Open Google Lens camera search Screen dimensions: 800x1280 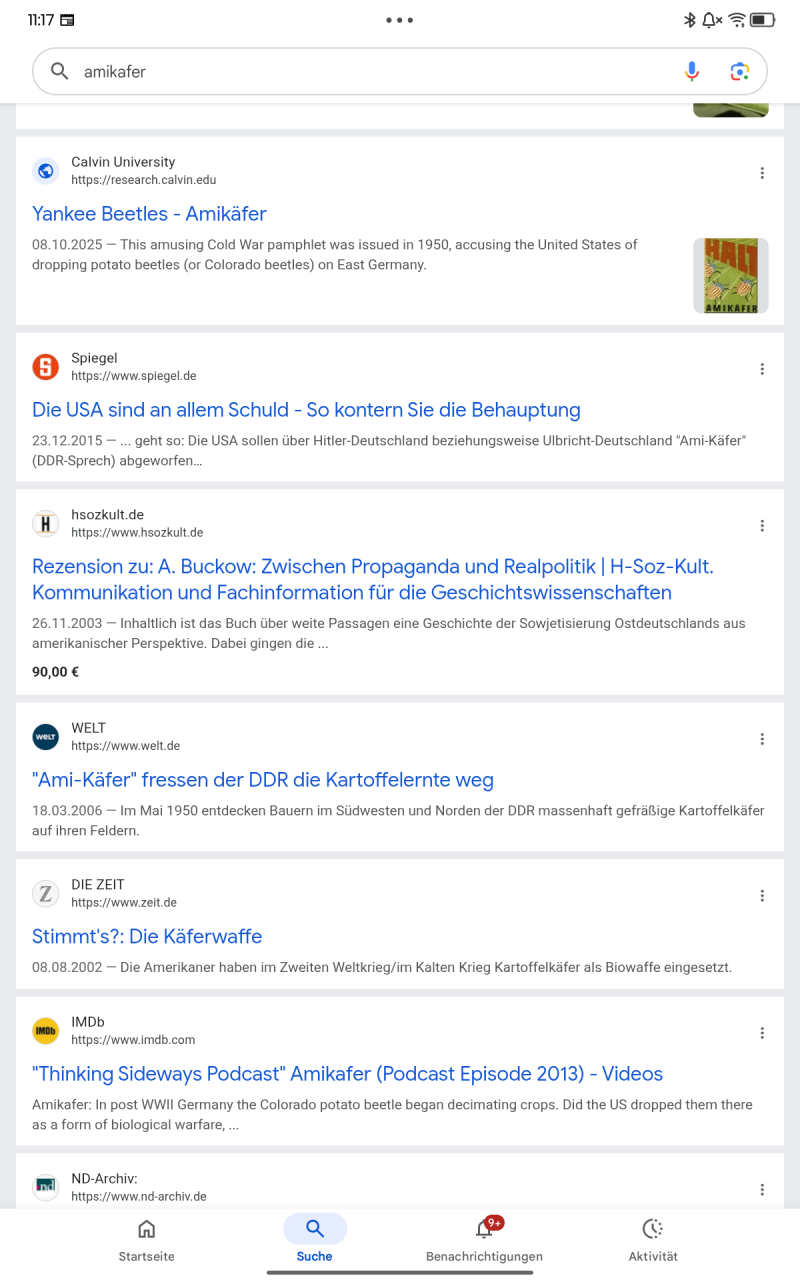point(739,71)
